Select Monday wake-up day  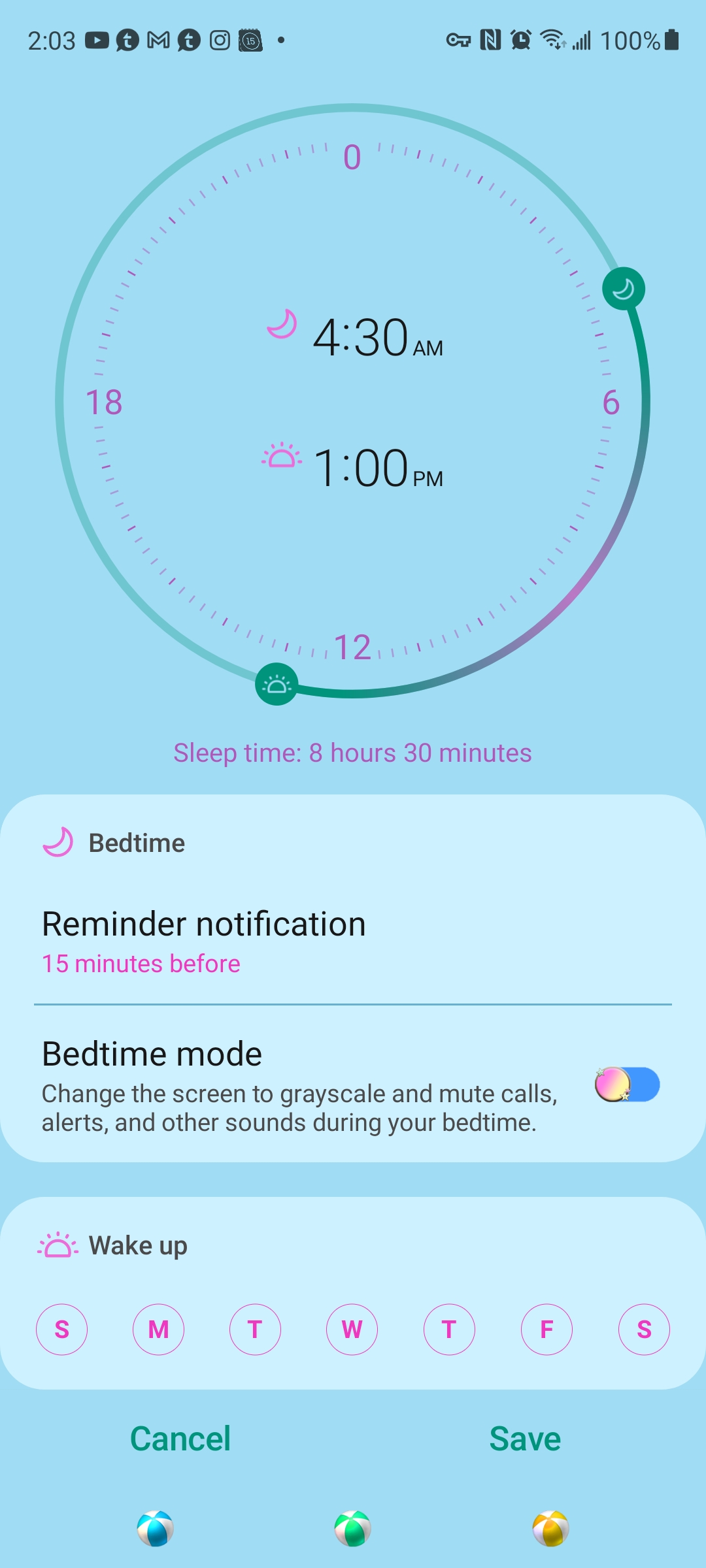(158, 1330)
